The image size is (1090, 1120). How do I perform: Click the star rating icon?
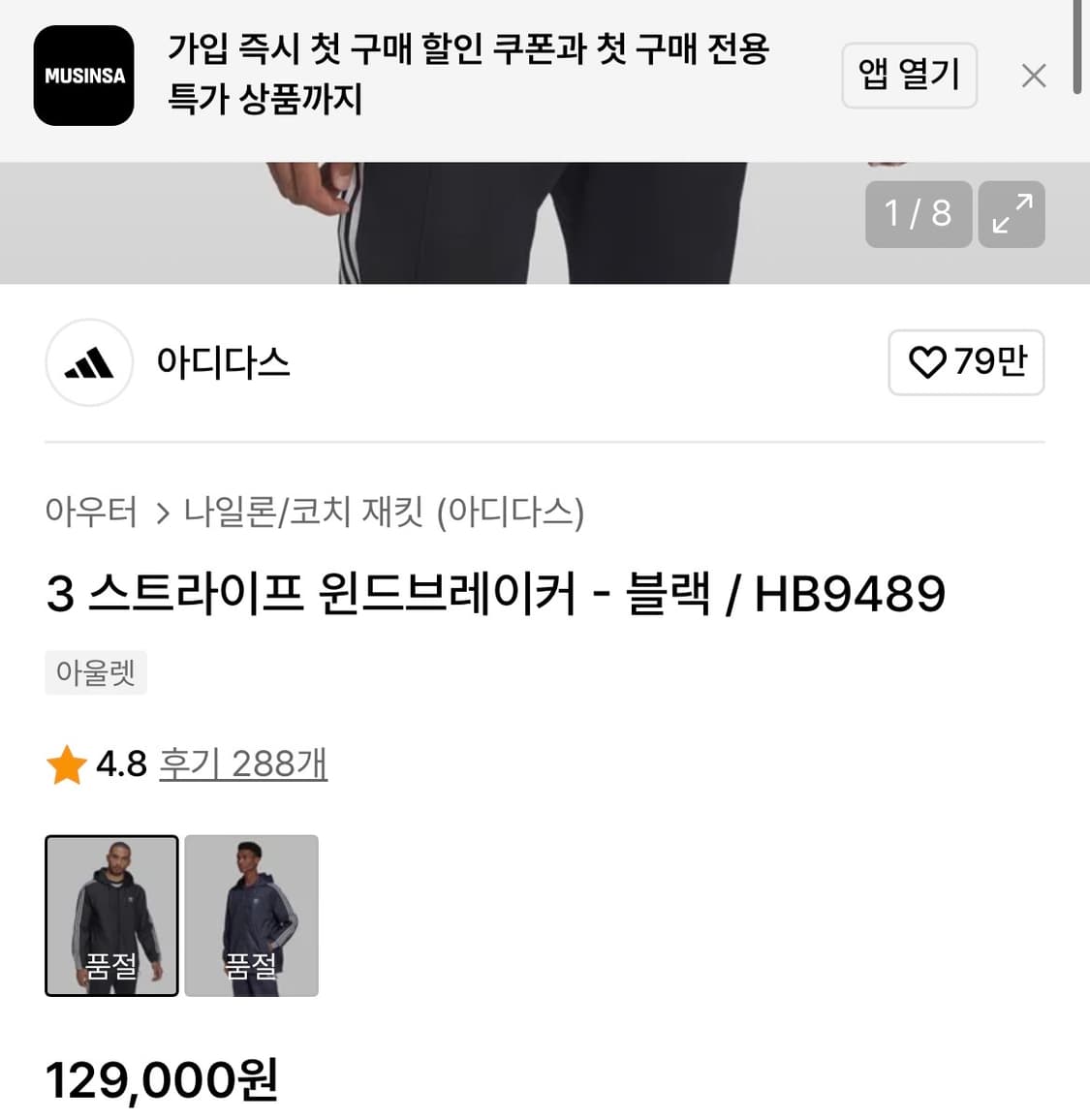coord(65,764)
